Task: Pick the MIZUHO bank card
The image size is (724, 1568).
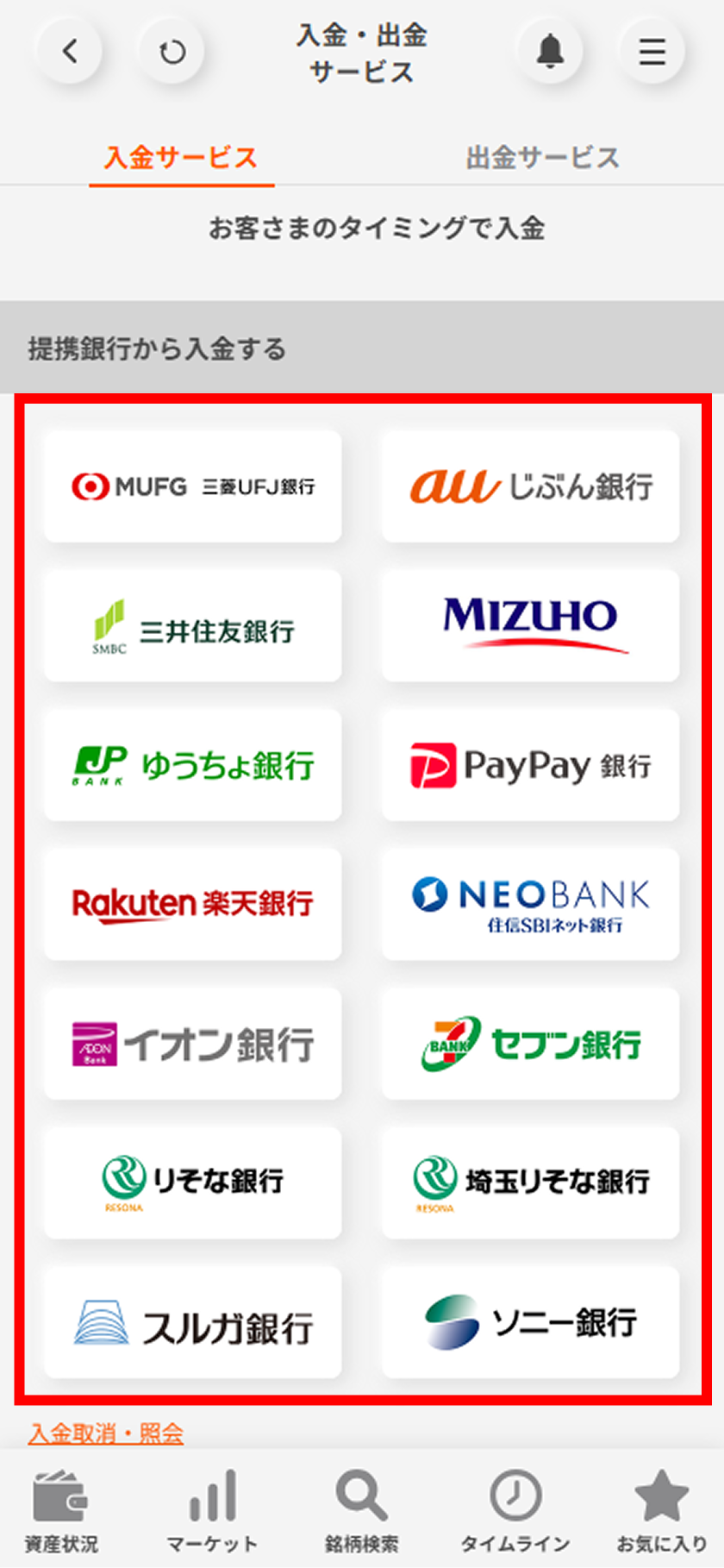Action: pos(530,626)
